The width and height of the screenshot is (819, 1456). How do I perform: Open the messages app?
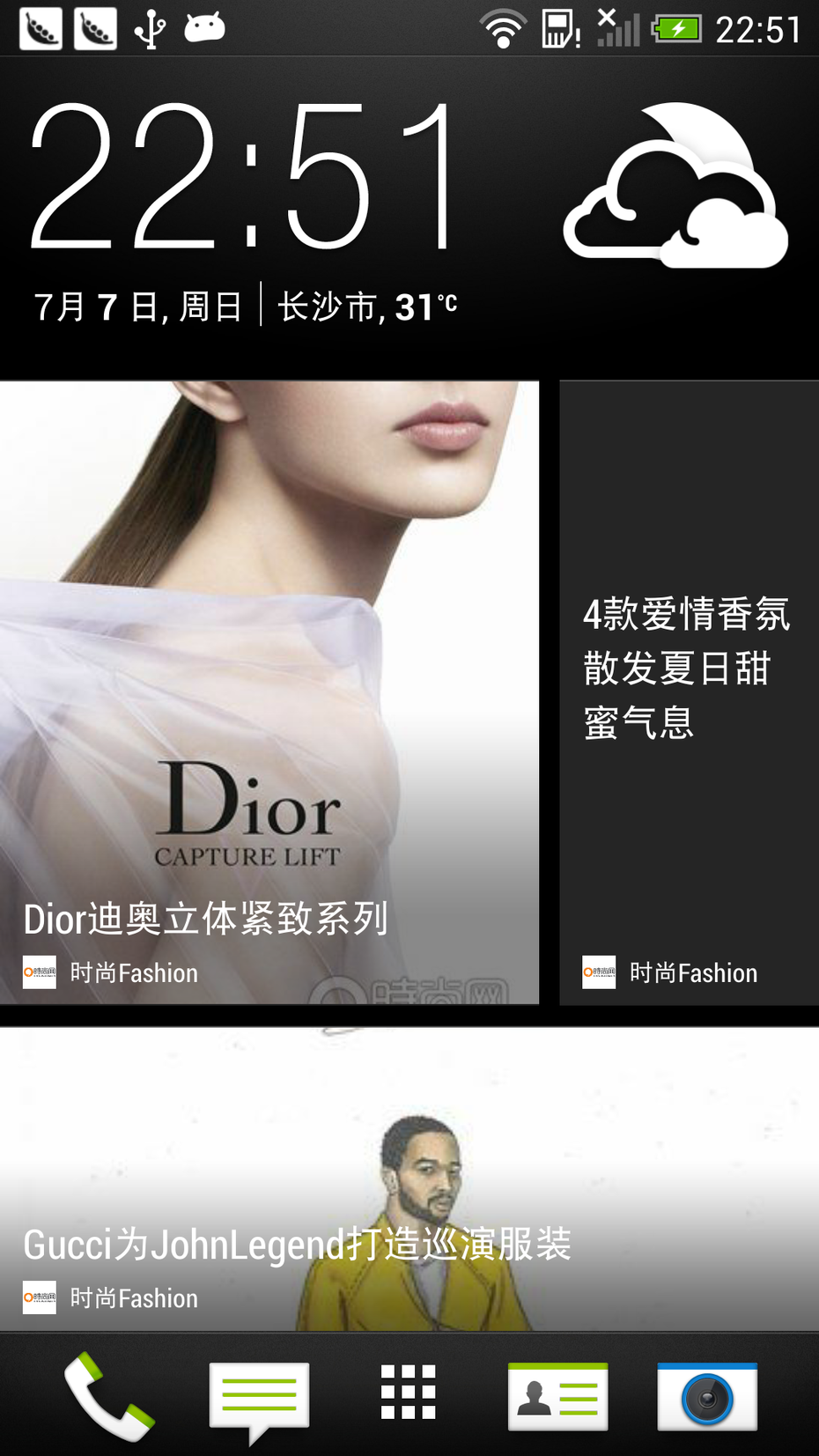tap(259, 1398)
